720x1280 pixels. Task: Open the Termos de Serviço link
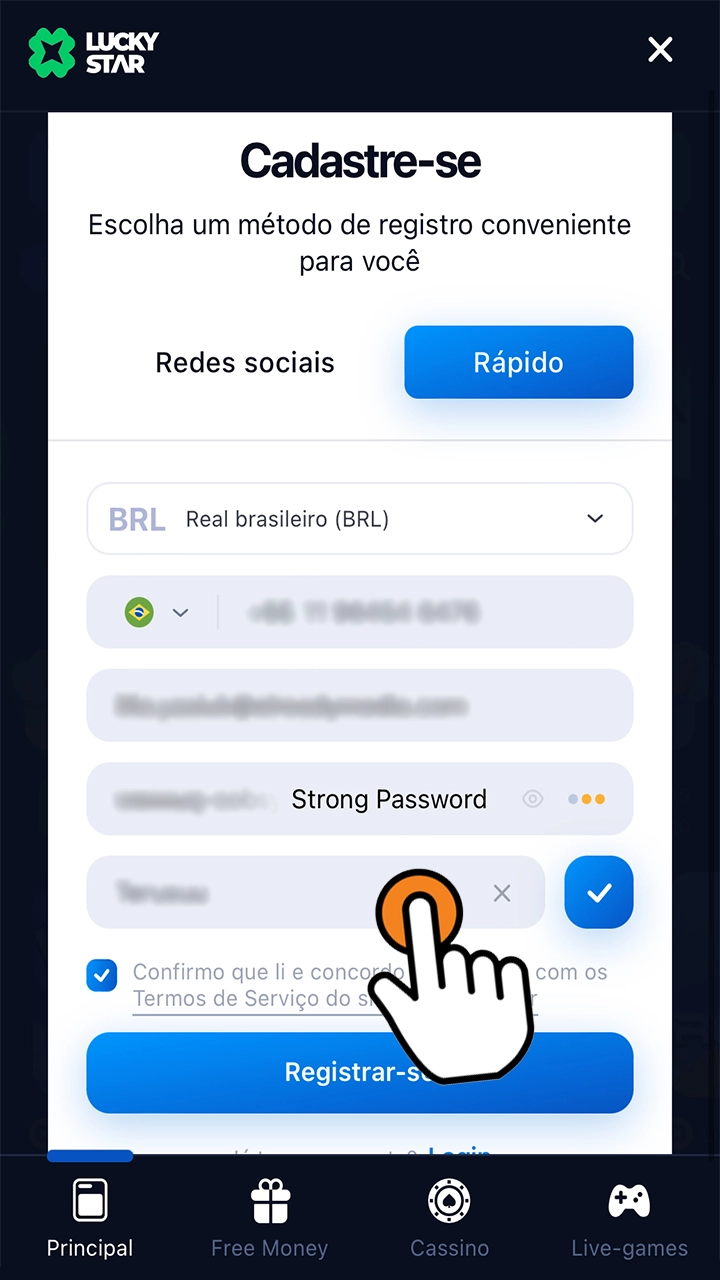click(240, 999)
